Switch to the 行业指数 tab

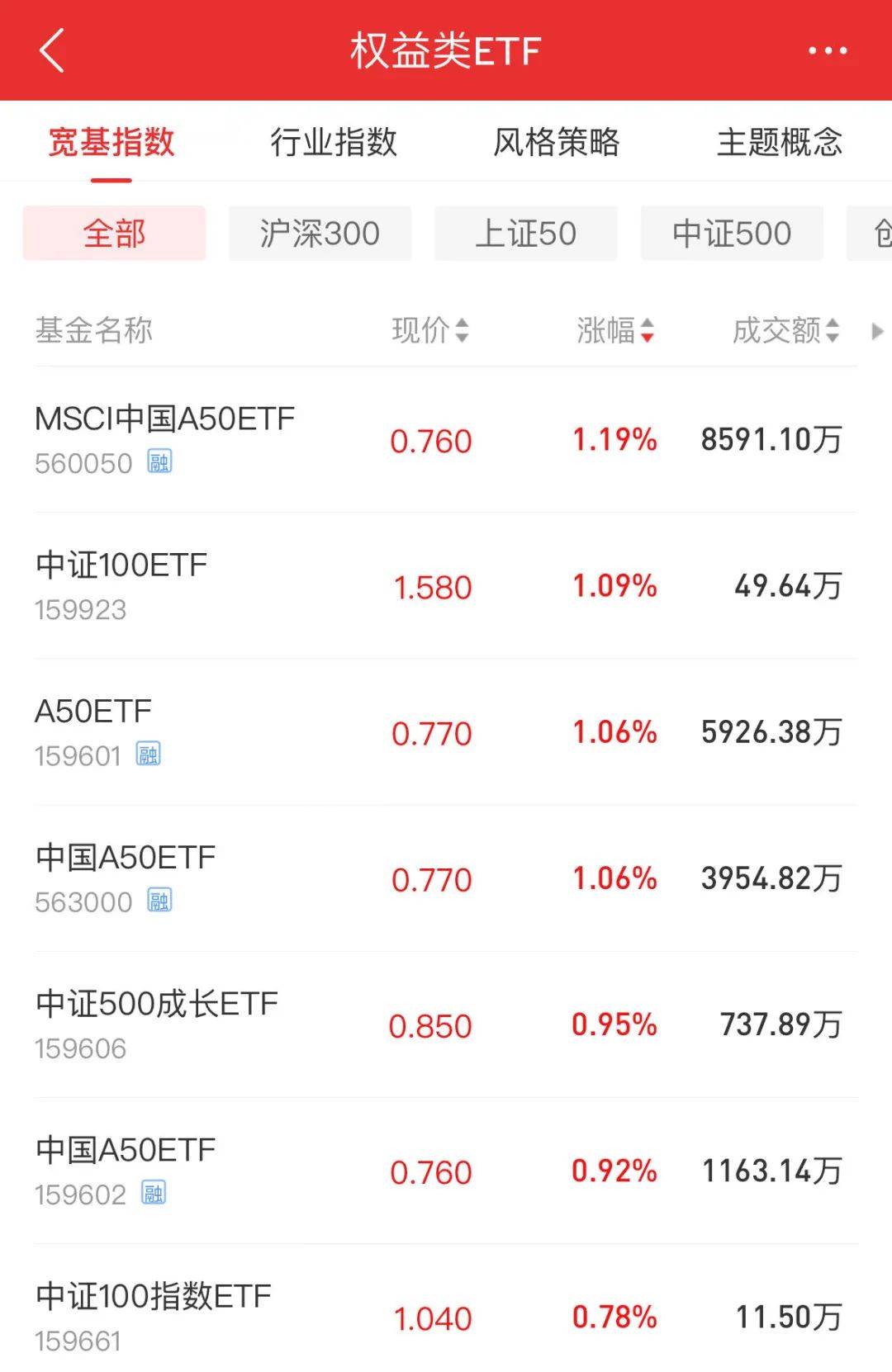(334, 144)
